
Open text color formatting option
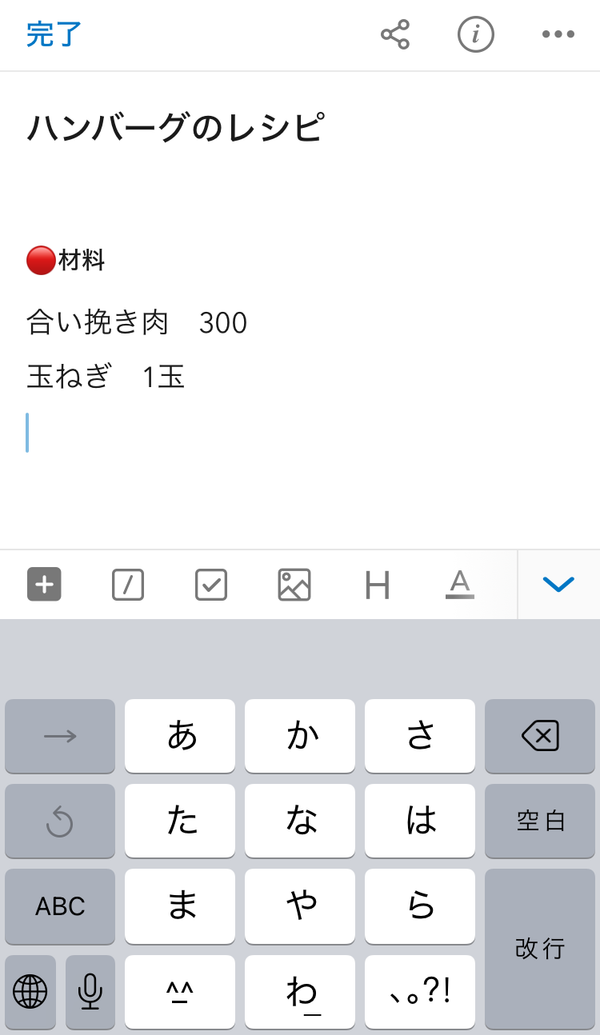pos(460,584)
